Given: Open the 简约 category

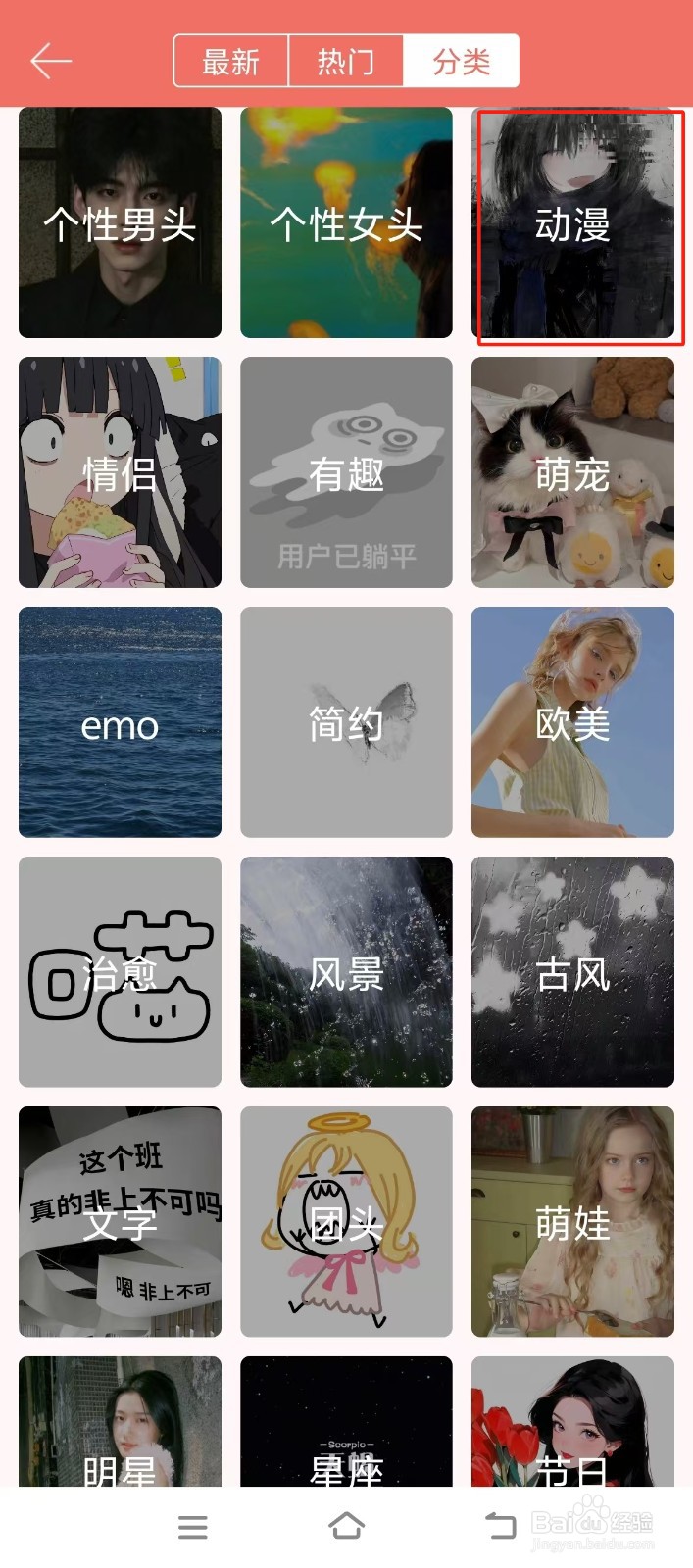Looking at the screenshot, I should (346, 722).
